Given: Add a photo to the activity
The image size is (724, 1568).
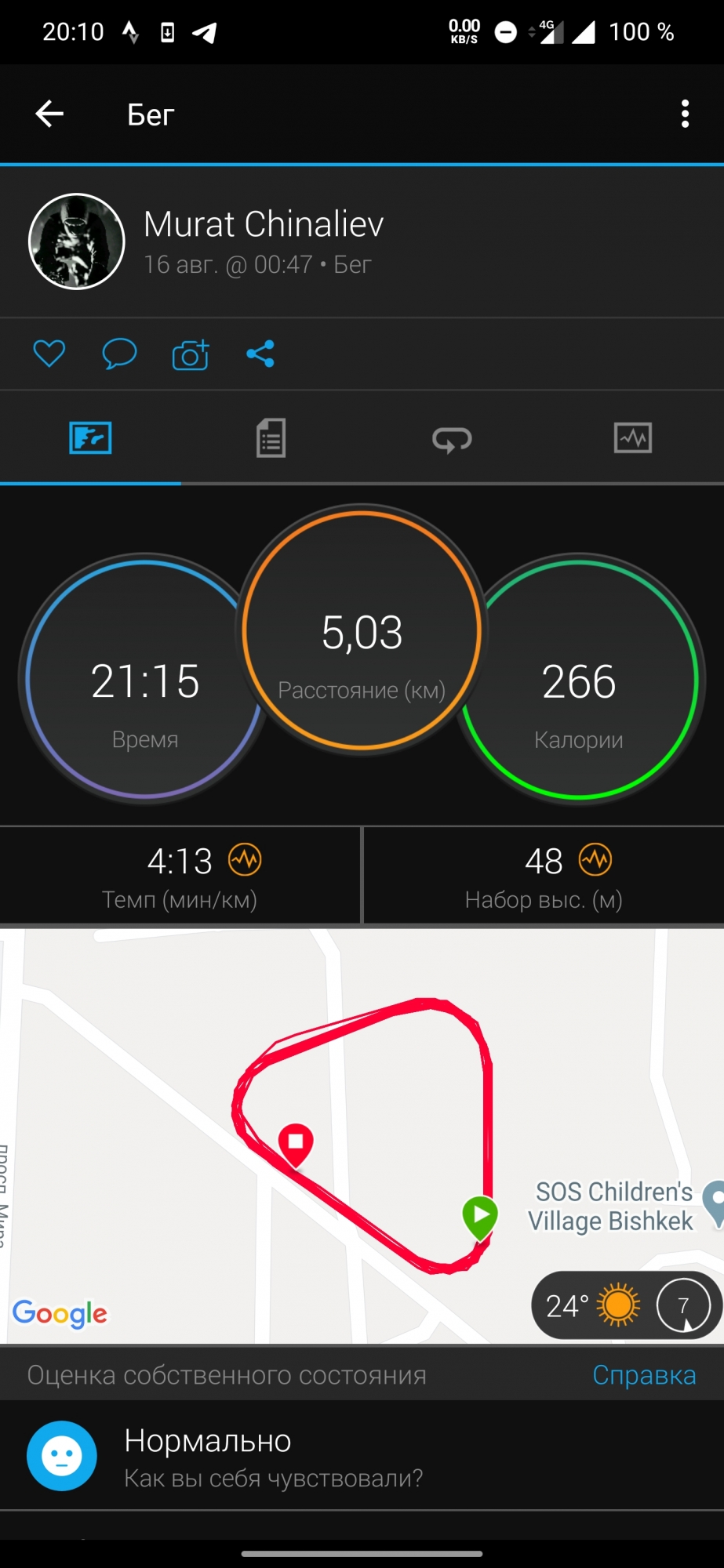Looking at the screenshot, I should coord(191,355).
